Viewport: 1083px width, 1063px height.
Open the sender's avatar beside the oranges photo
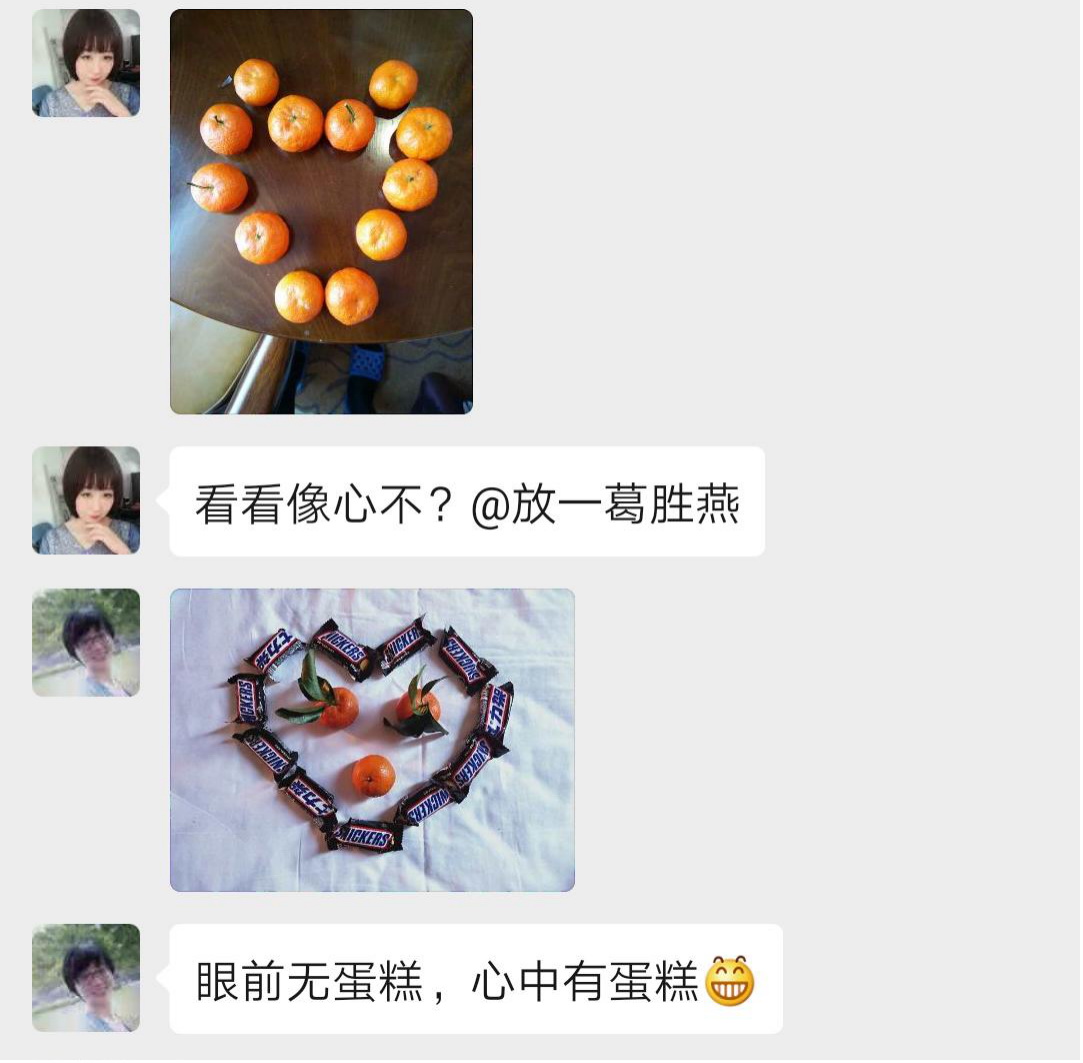pos(86,63)
